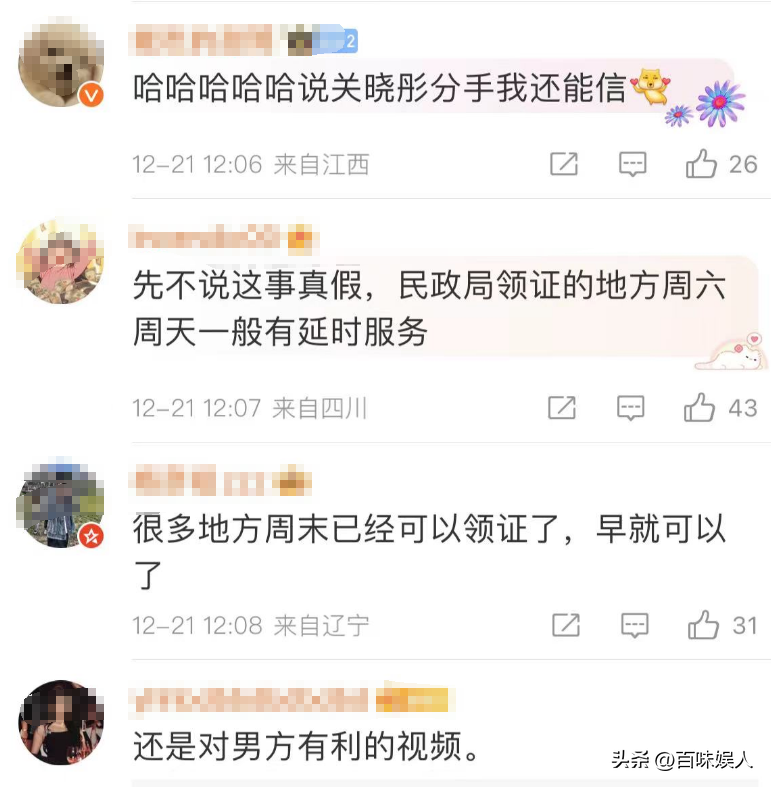Viewport: 771px width, 787px height.
Task: Repost the 很多地方周末 comment
Action: coord(566,626)
